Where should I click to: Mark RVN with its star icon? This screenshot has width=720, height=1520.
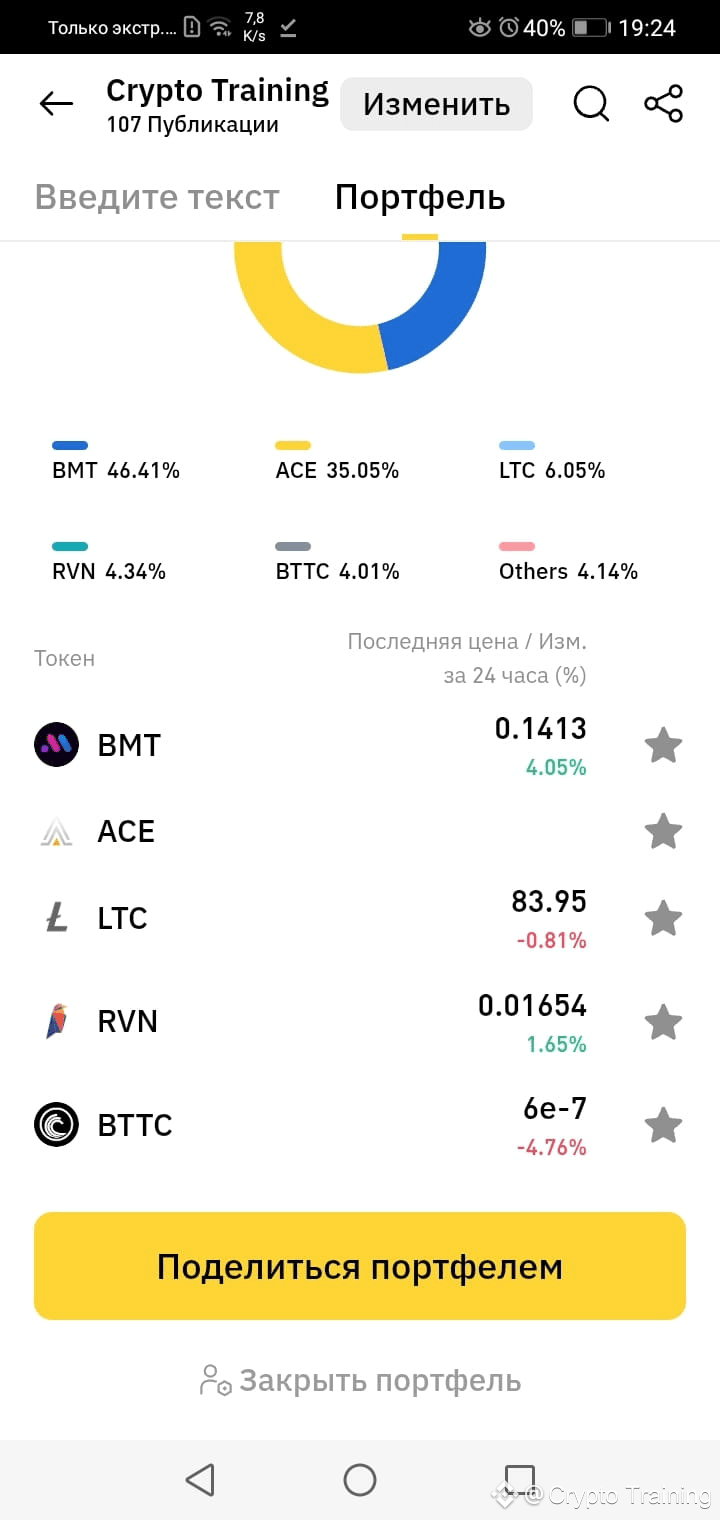click(663, 1022)
